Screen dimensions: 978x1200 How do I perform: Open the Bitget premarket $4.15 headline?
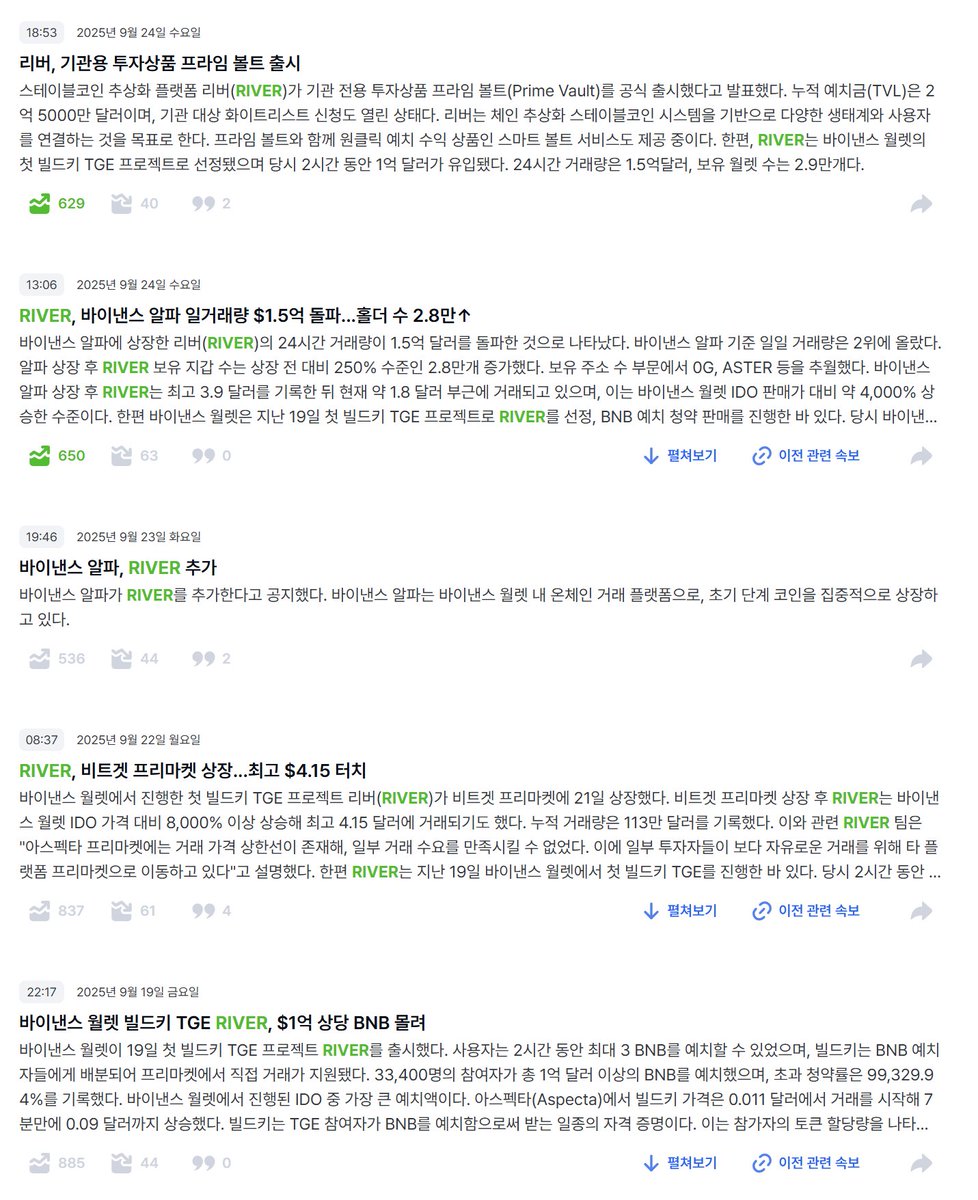[193, 770]
